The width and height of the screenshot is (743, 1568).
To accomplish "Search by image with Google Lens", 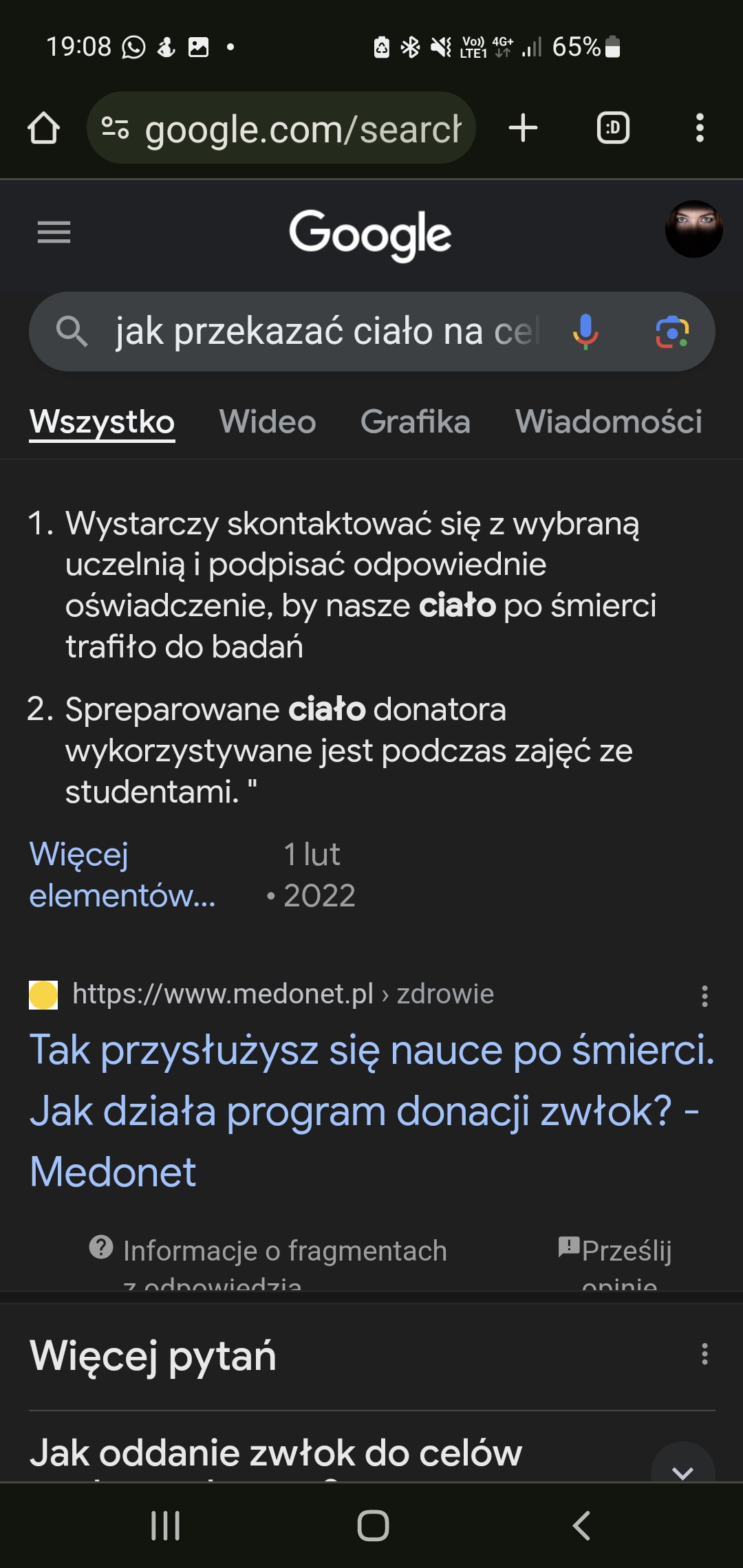I will (672, 332).
